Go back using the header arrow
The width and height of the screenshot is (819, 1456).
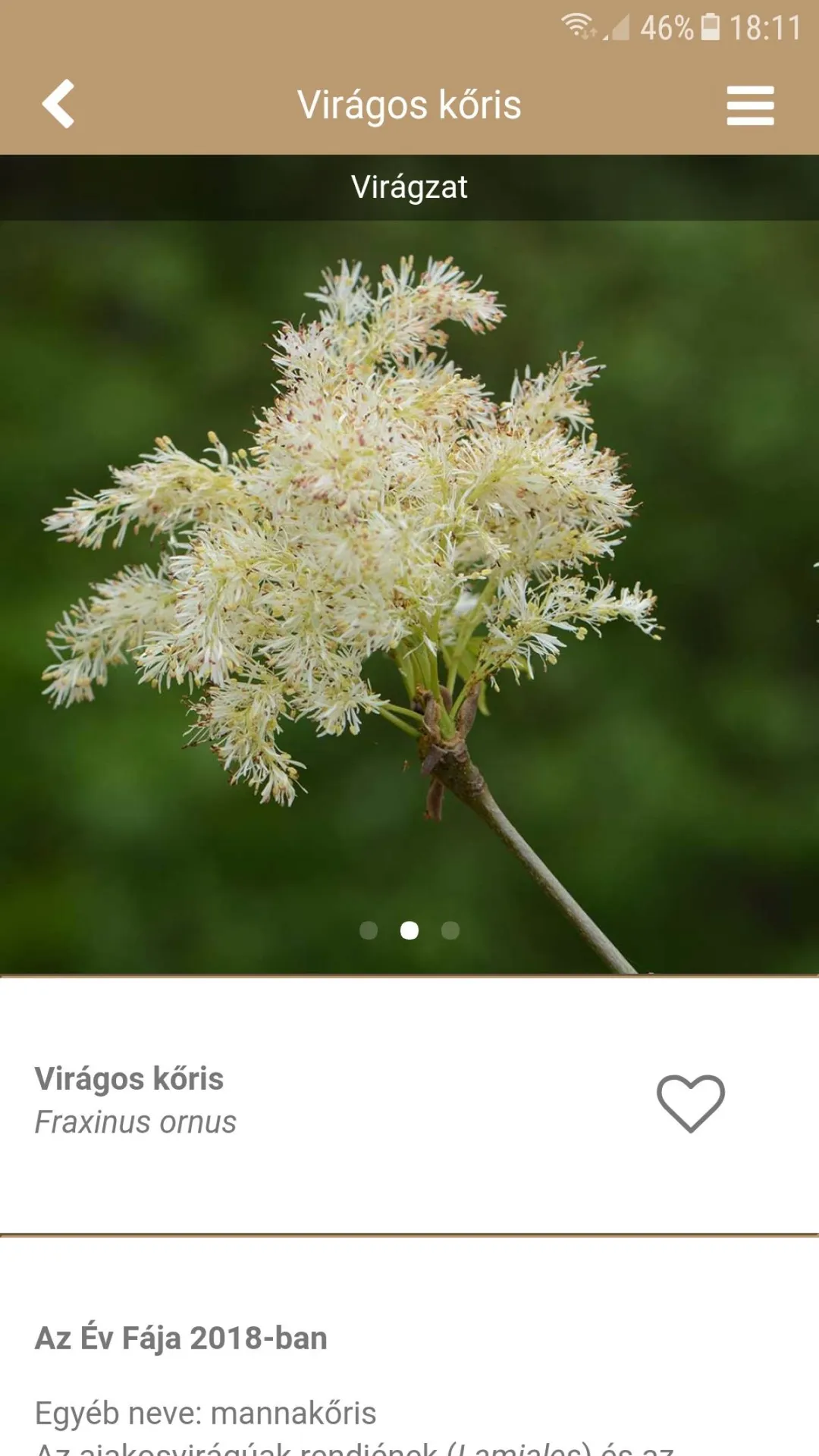pos(58,104)
